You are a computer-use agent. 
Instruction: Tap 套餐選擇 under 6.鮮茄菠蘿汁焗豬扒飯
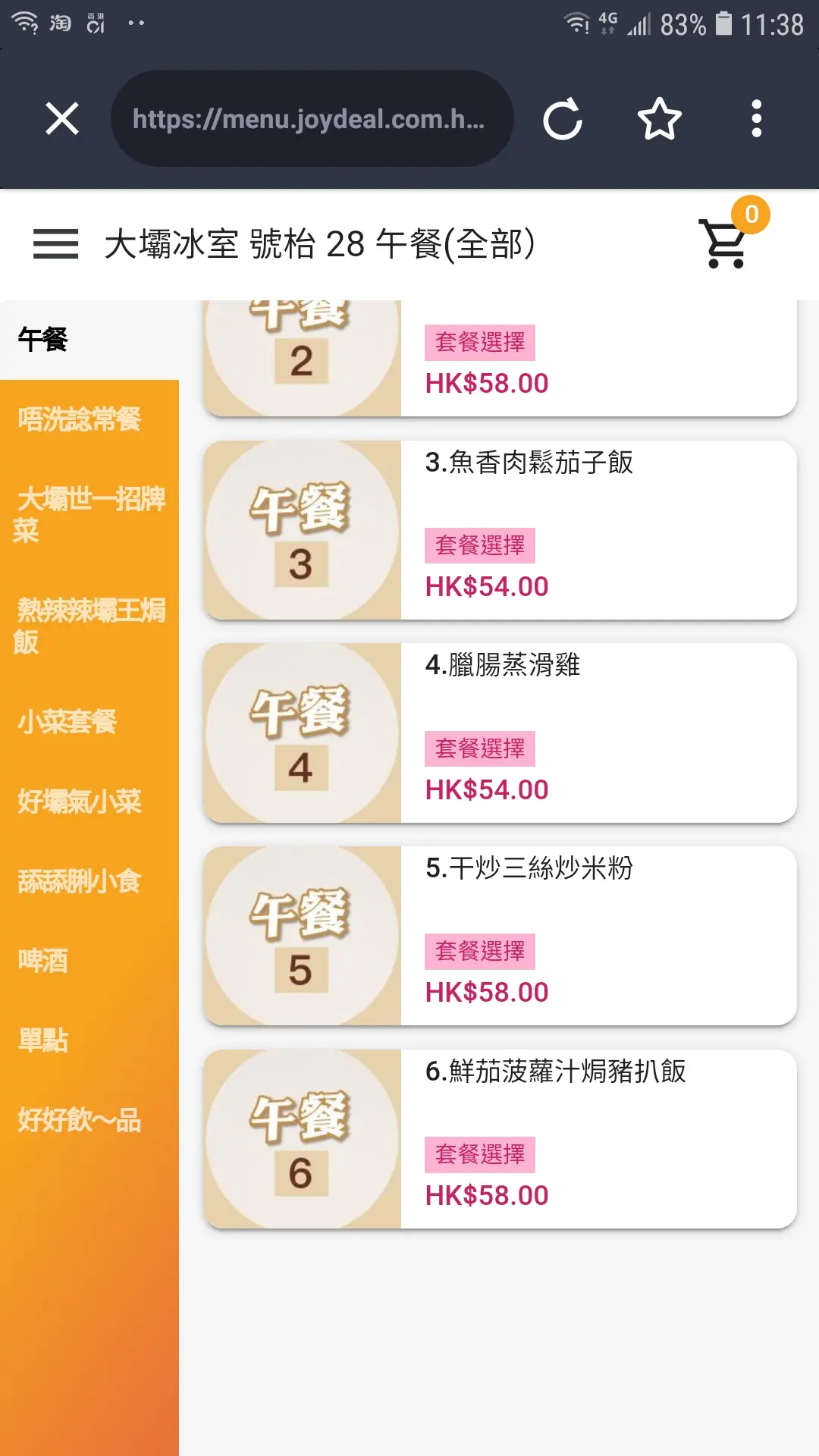coord(480,1154)
